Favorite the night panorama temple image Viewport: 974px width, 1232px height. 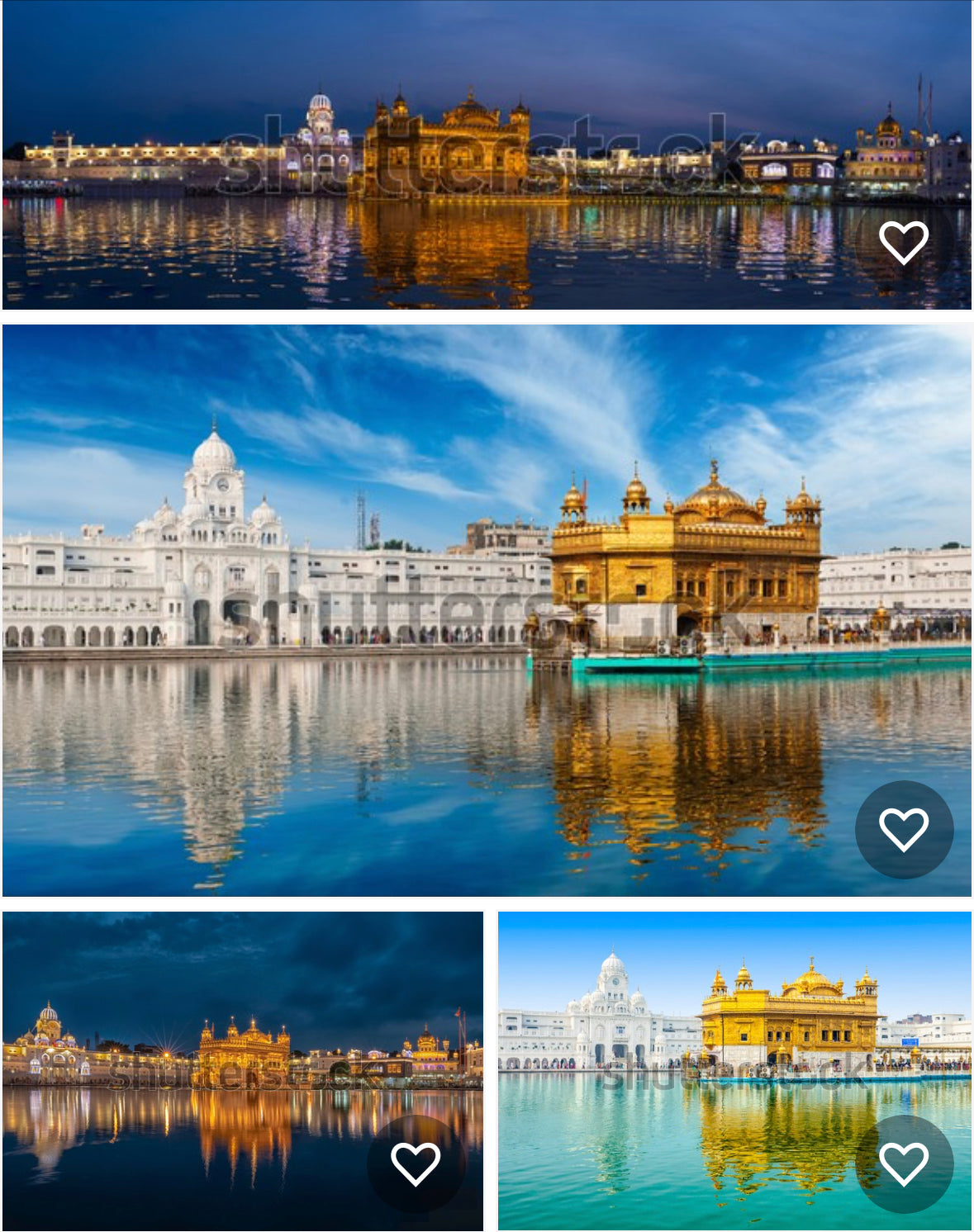903,243
